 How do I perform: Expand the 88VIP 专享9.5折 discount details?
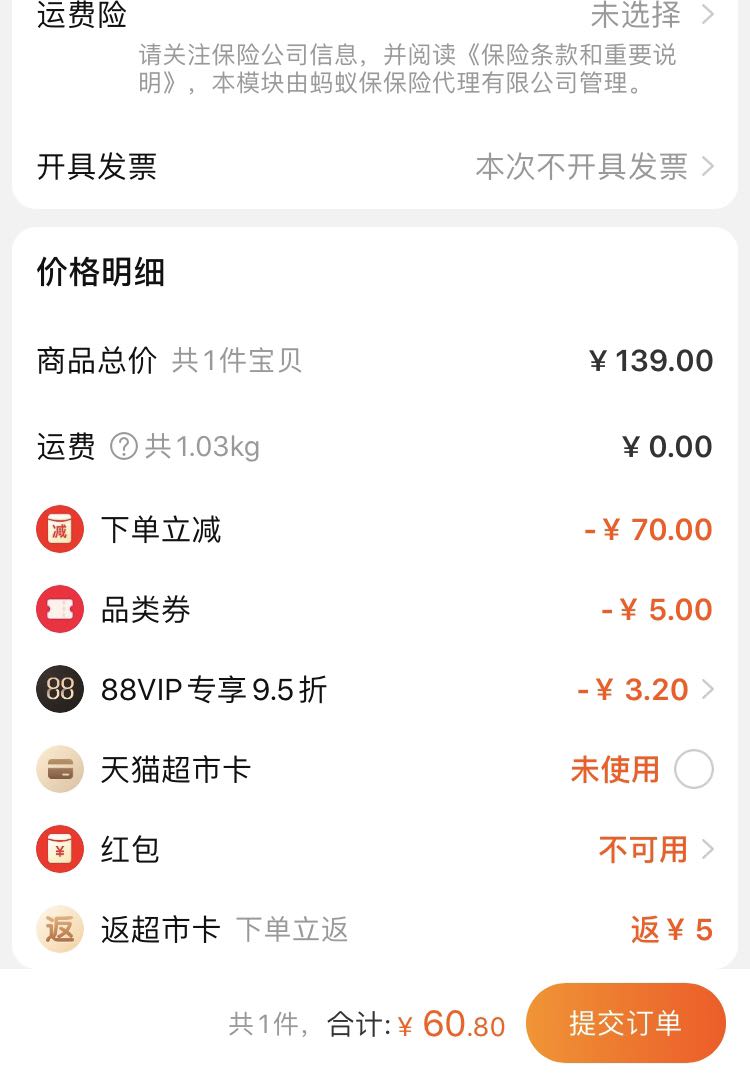[375, 690]
